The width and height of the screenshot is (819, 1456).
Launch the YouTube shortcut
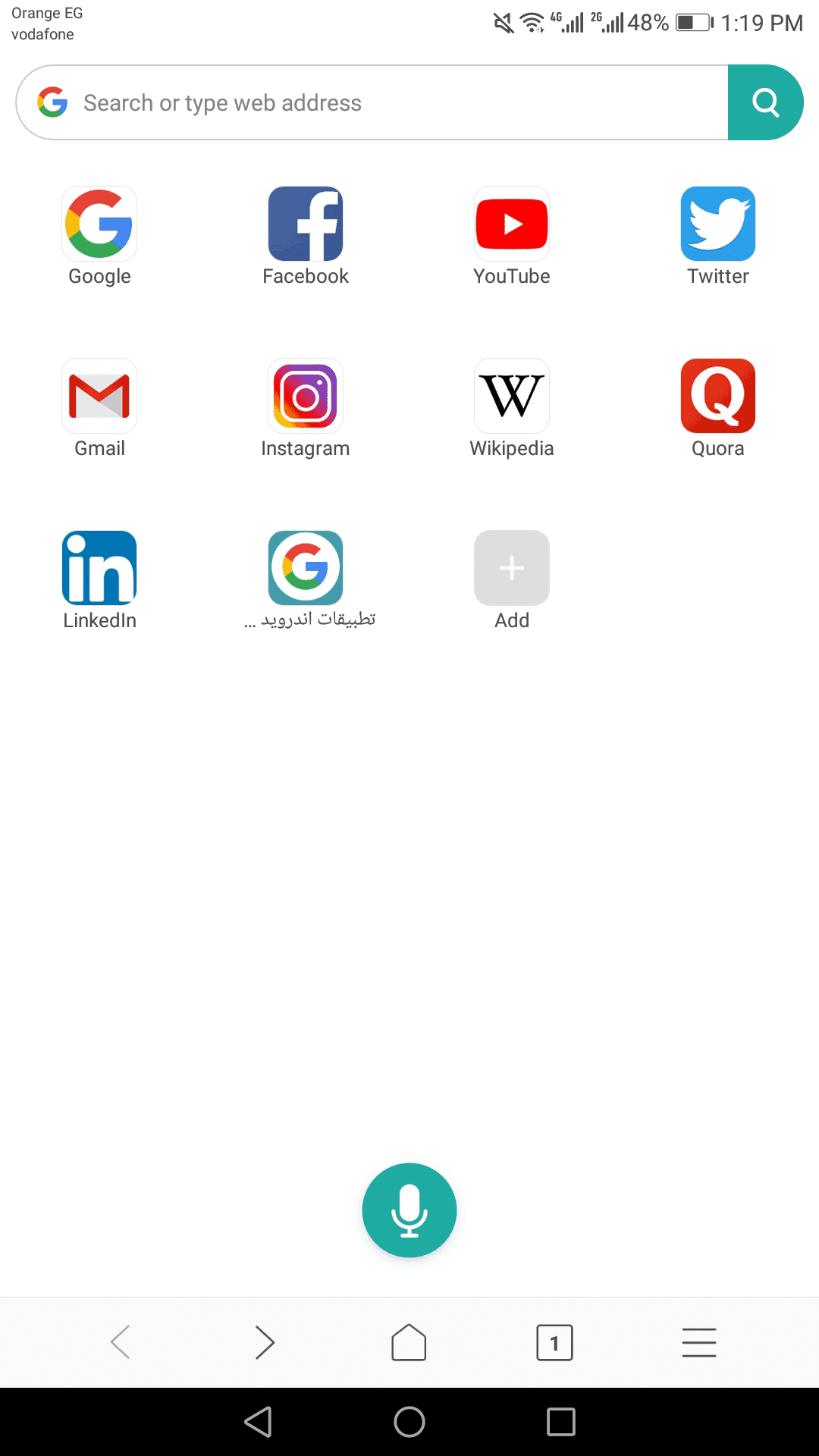[x=512, y=224]
